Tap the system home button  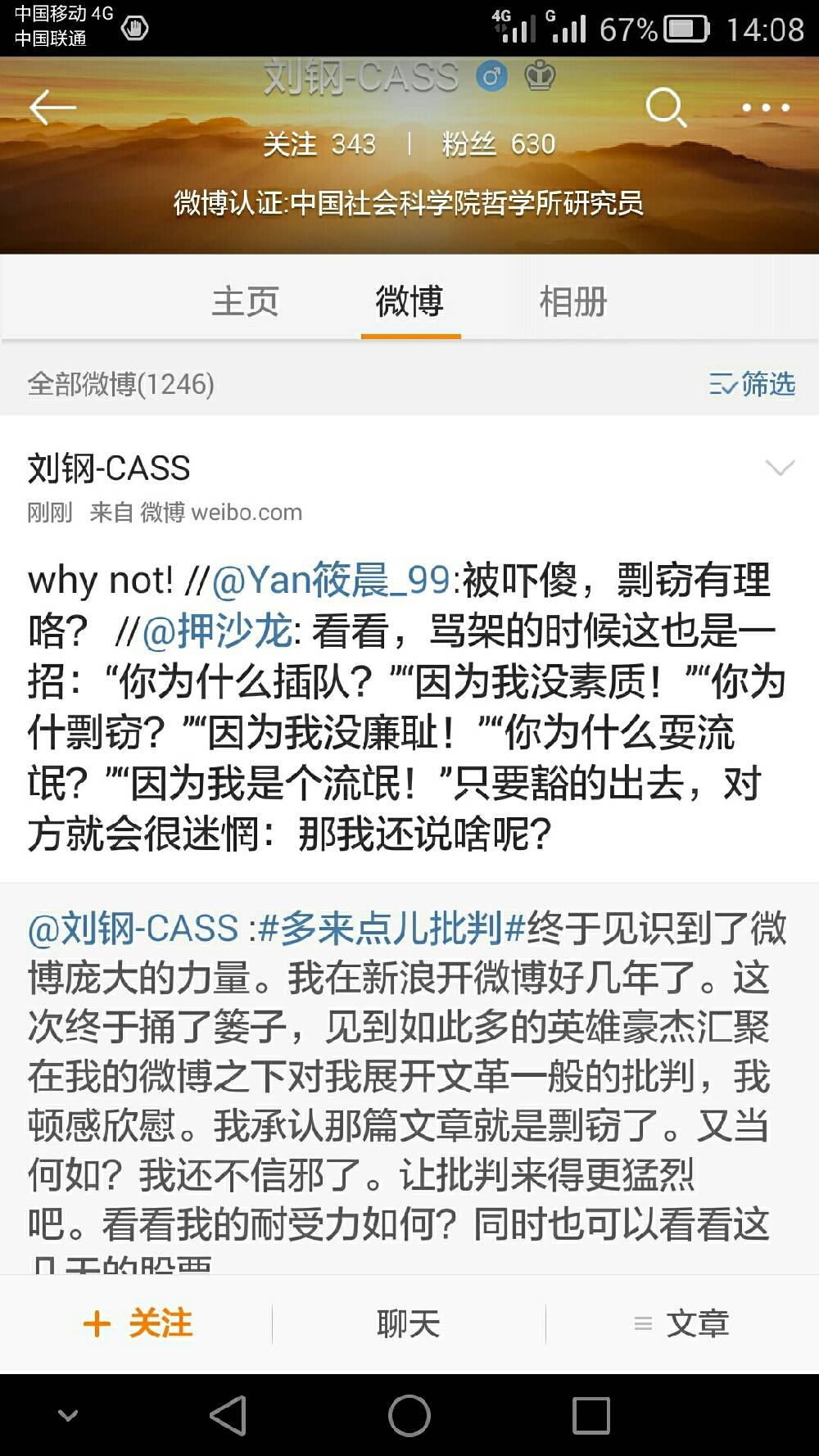[x=409, y=1415]
